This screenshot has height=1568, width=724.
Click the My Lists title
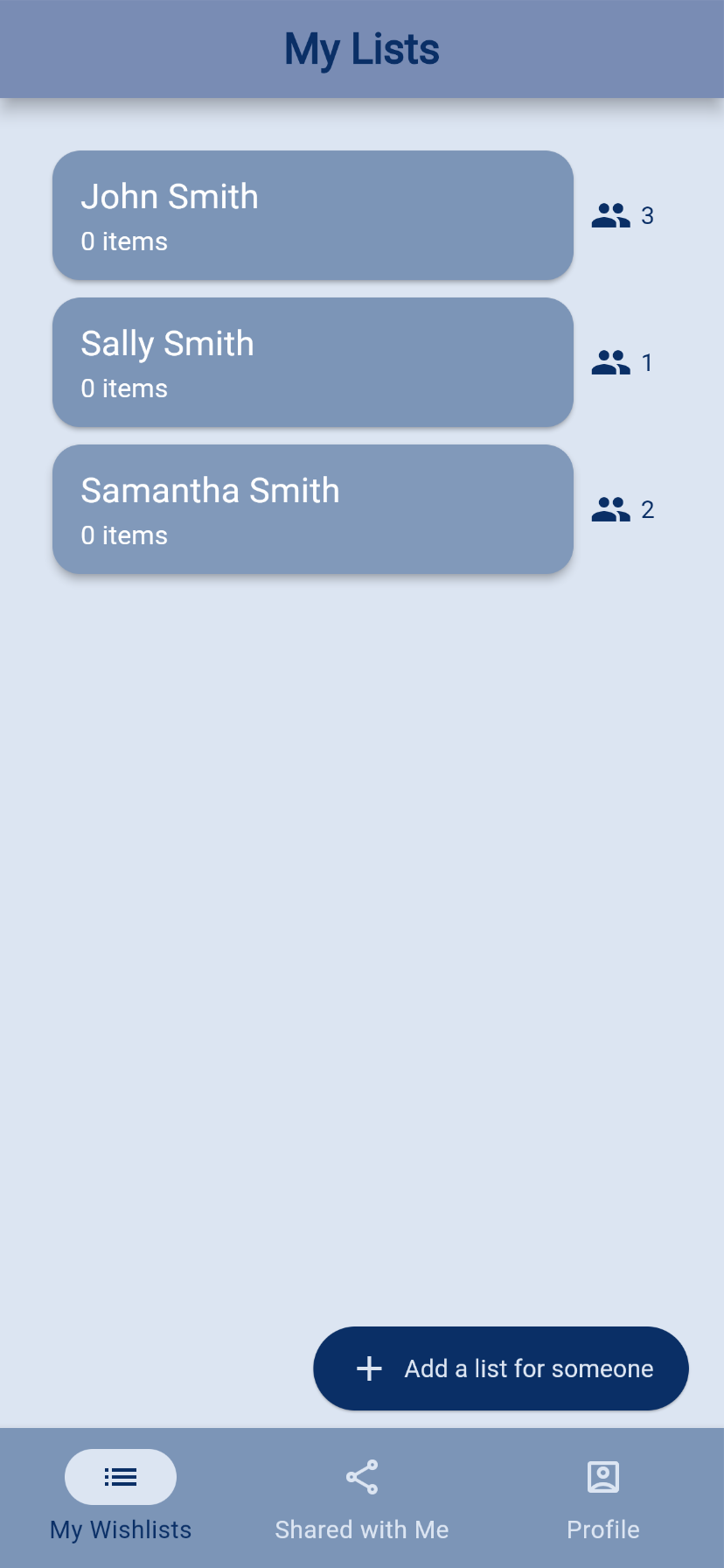[361, 49]
